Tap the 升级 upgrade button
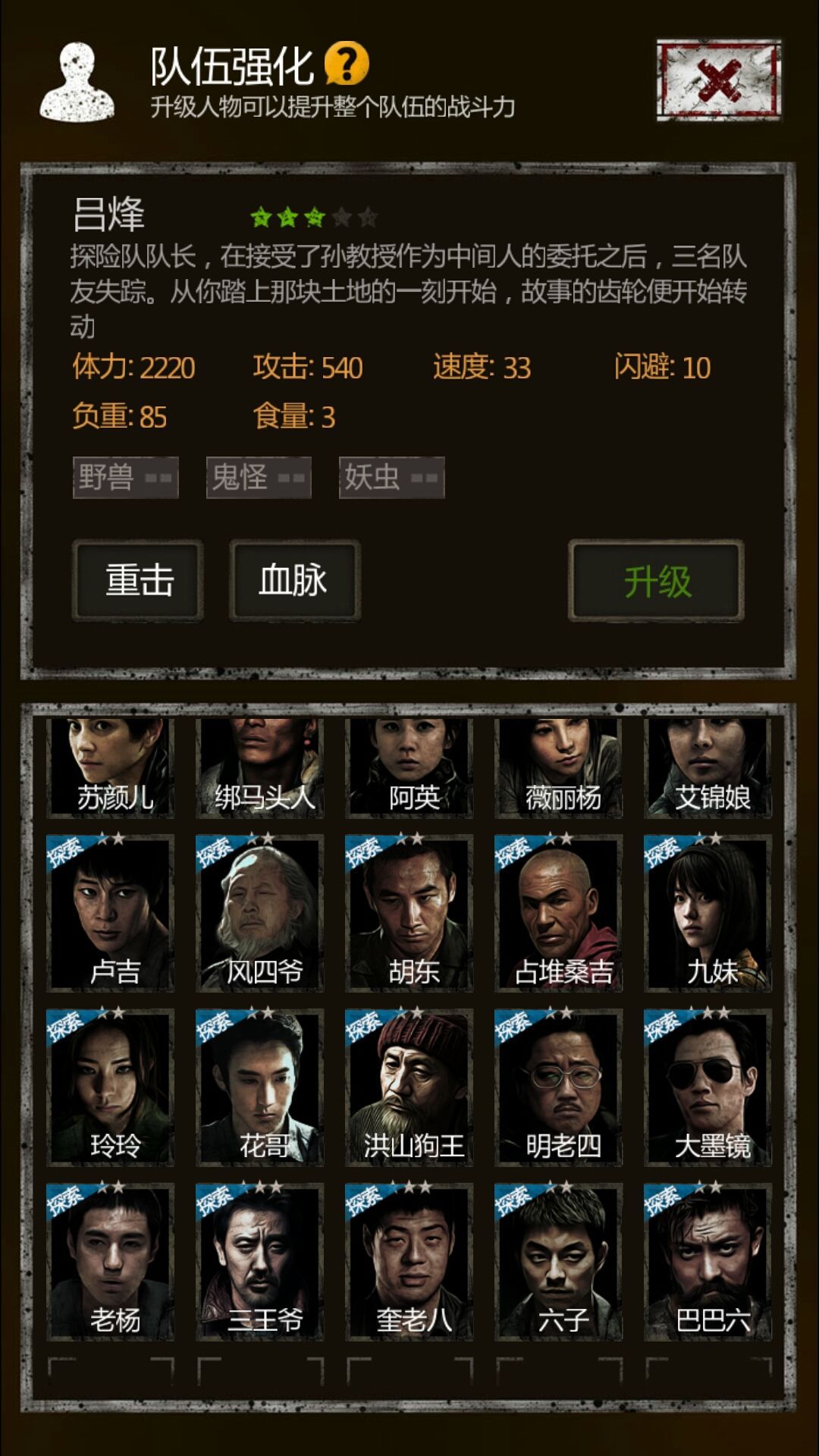 tap(656, 581)
